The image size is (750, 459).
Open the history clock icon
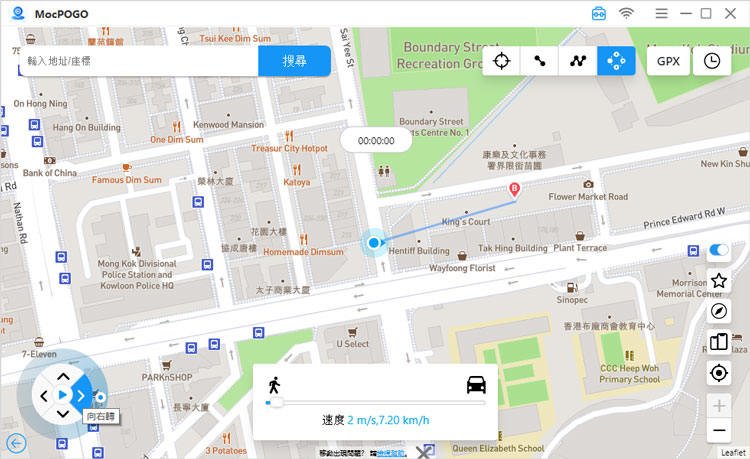click(711, 60)
